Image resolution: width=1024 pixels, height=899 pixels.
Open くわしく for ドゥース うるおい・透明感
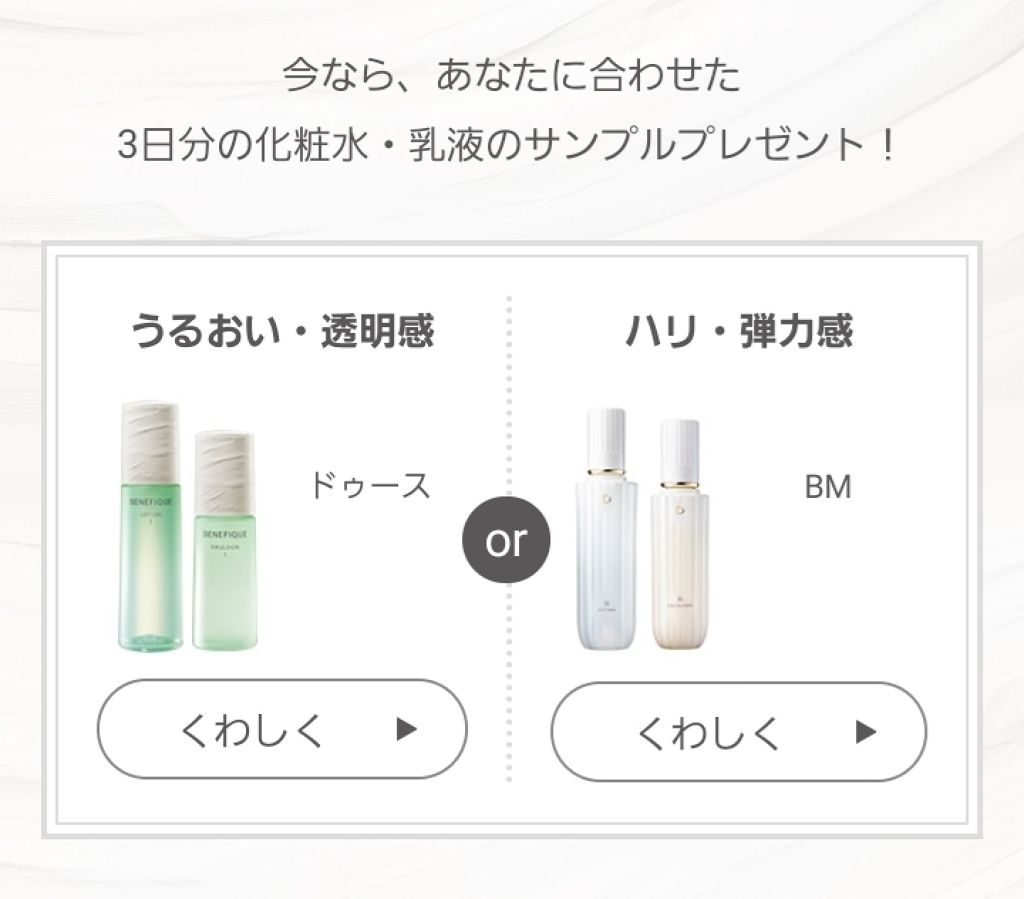coord(281,729)
